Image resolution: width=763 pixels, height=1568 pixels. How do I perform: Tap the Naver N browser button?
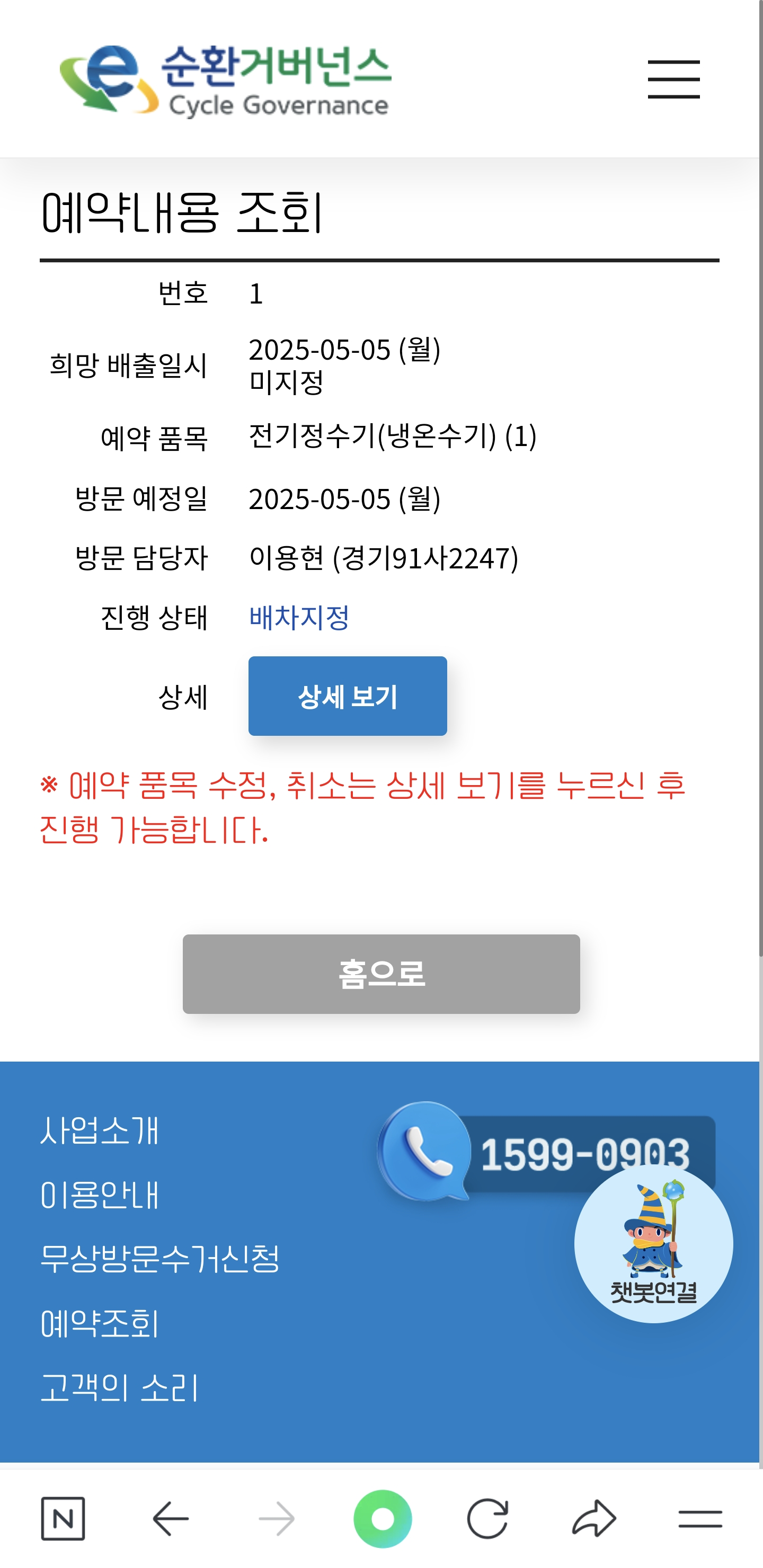[x=63, y=1519]
